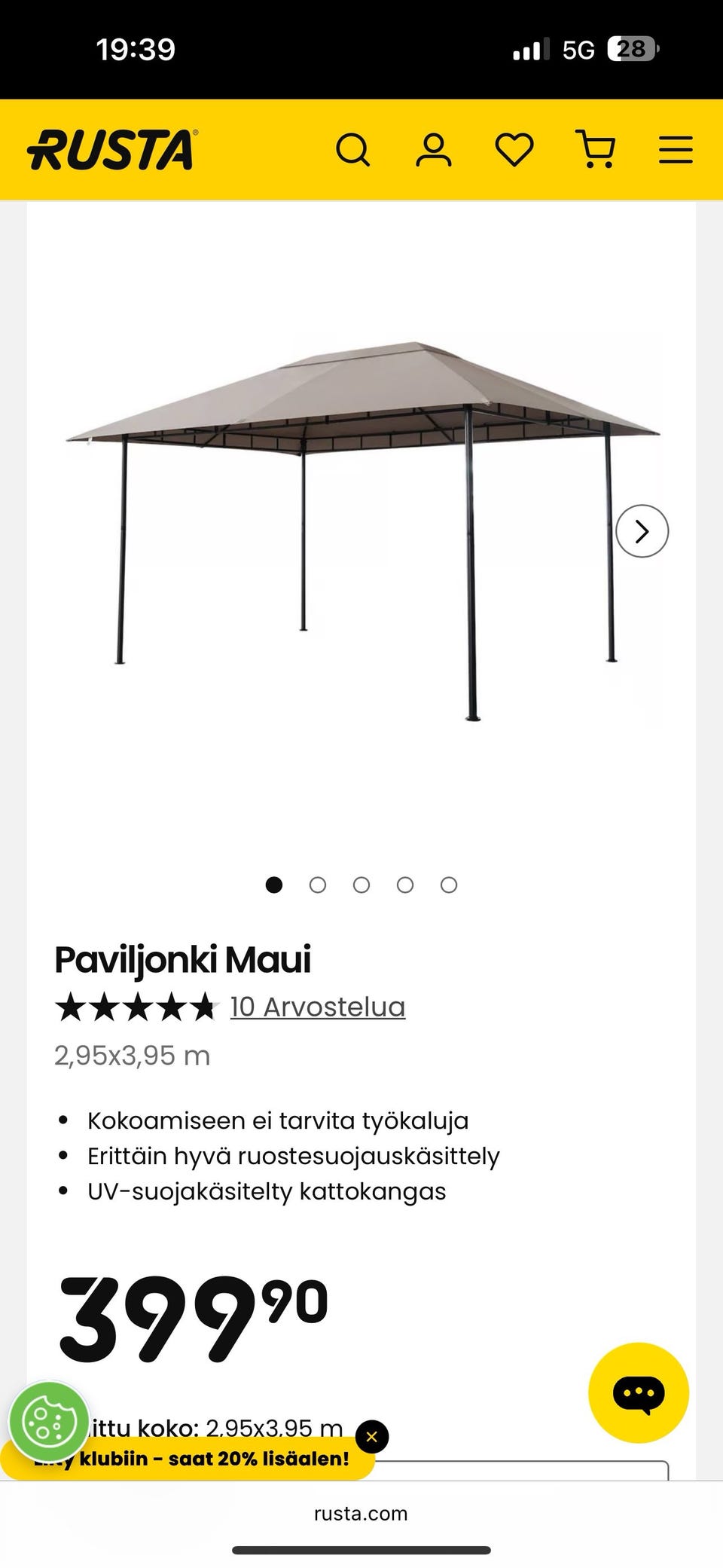Select the fourth carousel dot

tap(405, 885)
